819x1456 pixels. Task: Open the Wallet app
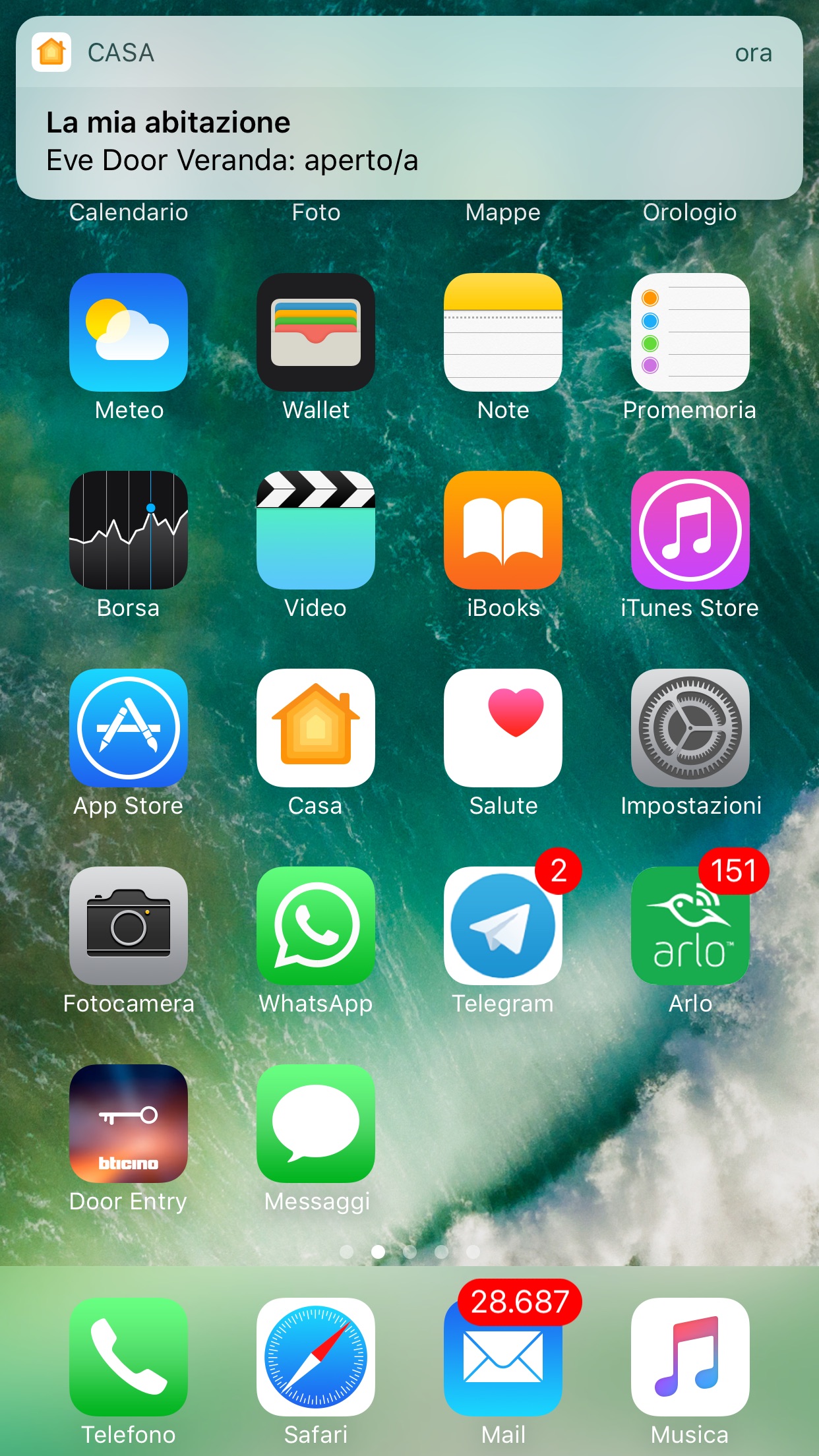click(316, 332)
